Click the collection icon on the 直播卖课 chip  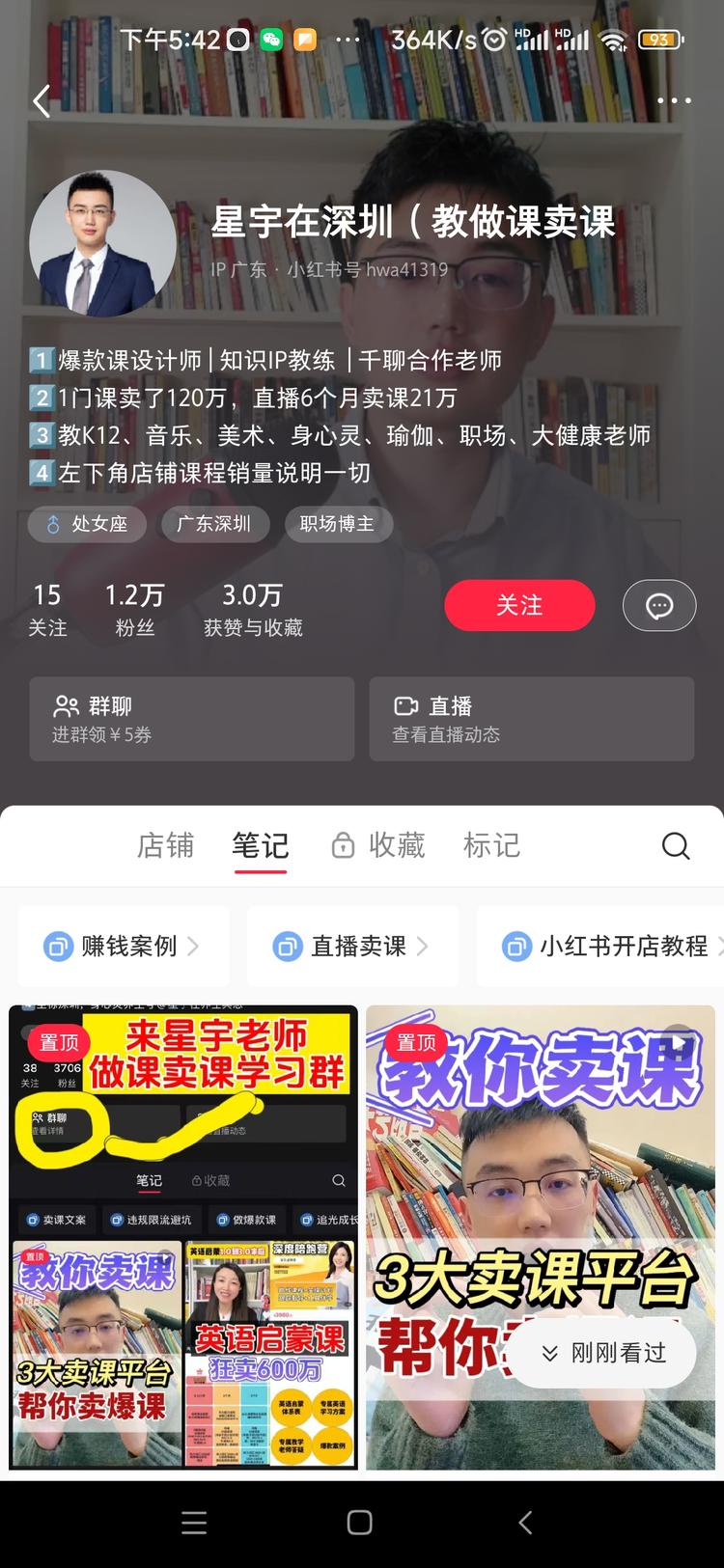click(287, 946)
